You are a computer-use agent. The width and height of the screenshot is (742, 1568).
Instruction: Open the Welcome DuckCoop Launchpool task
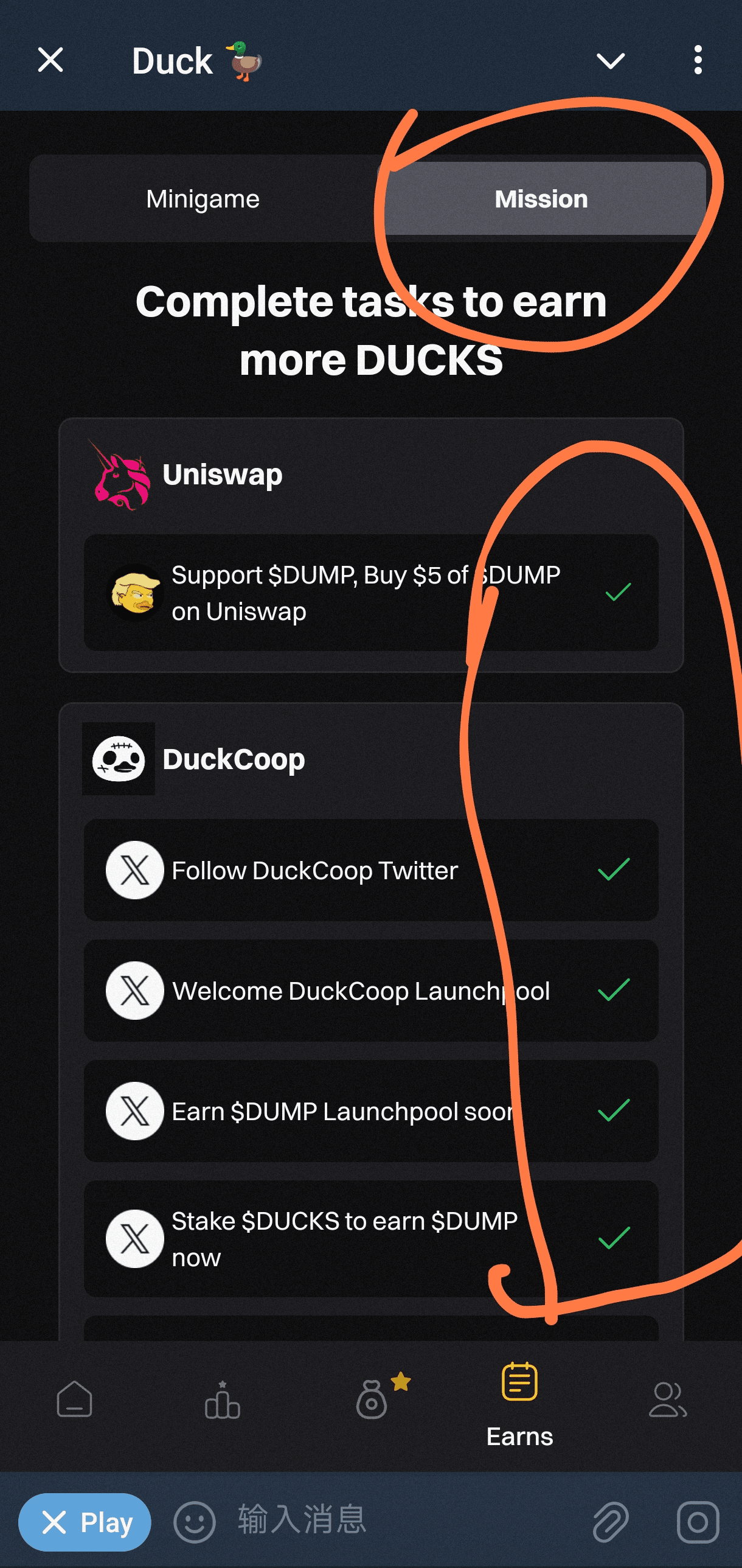tap(370, 991)
